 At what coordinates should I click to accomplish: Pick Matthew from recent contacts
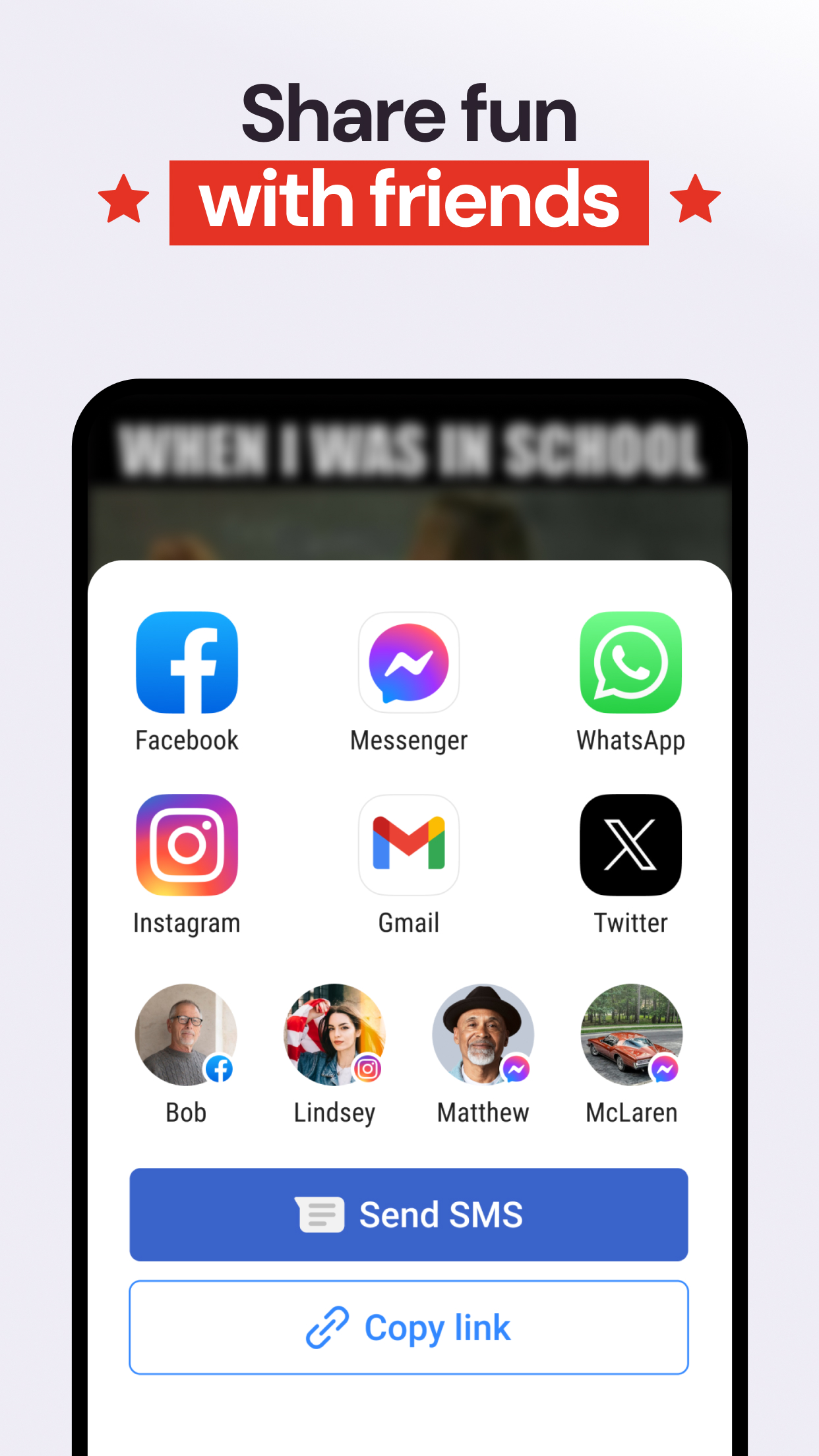click(483, 1035)
